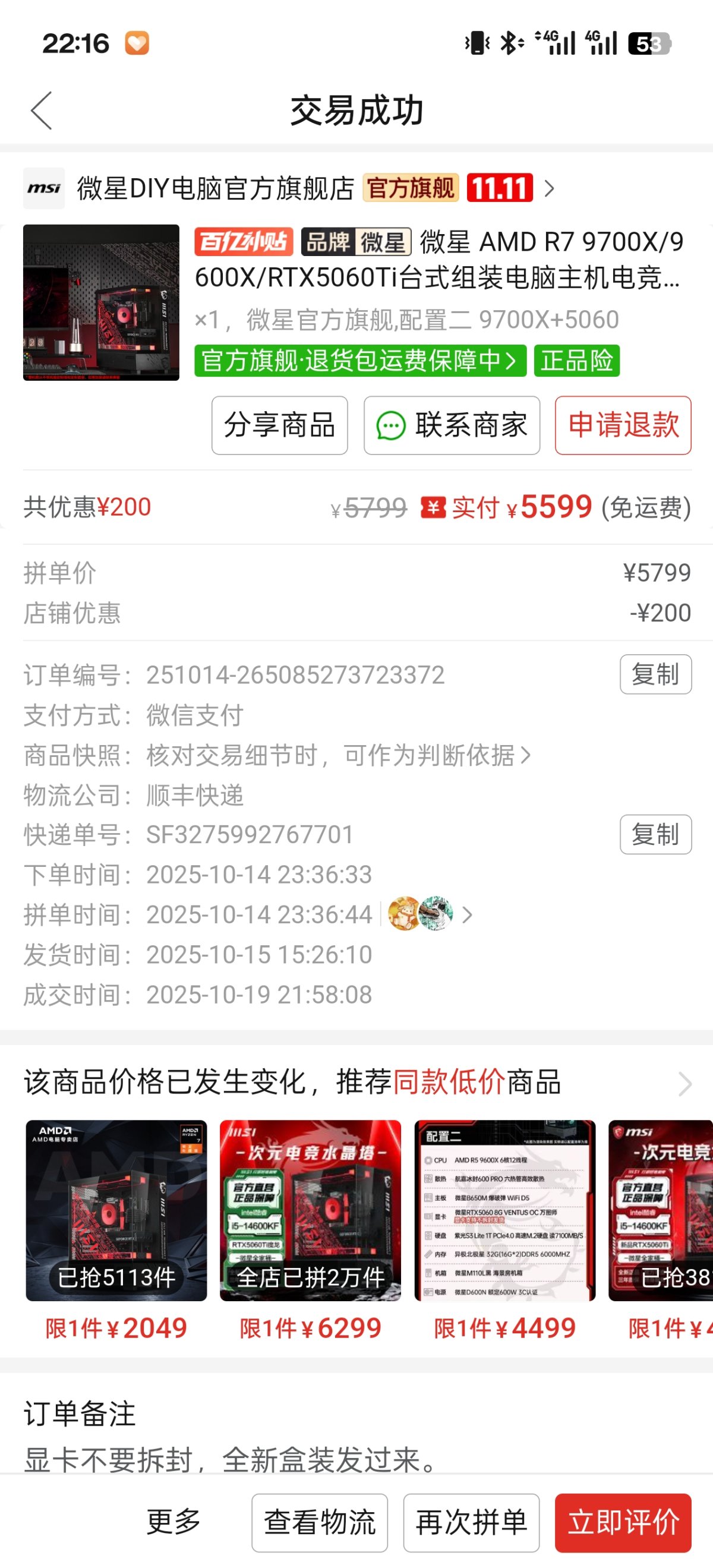This screenshot has width=713, height=1568.
Task: Click the red 11.11 promo badge
Action: click(x=499, y=189)
